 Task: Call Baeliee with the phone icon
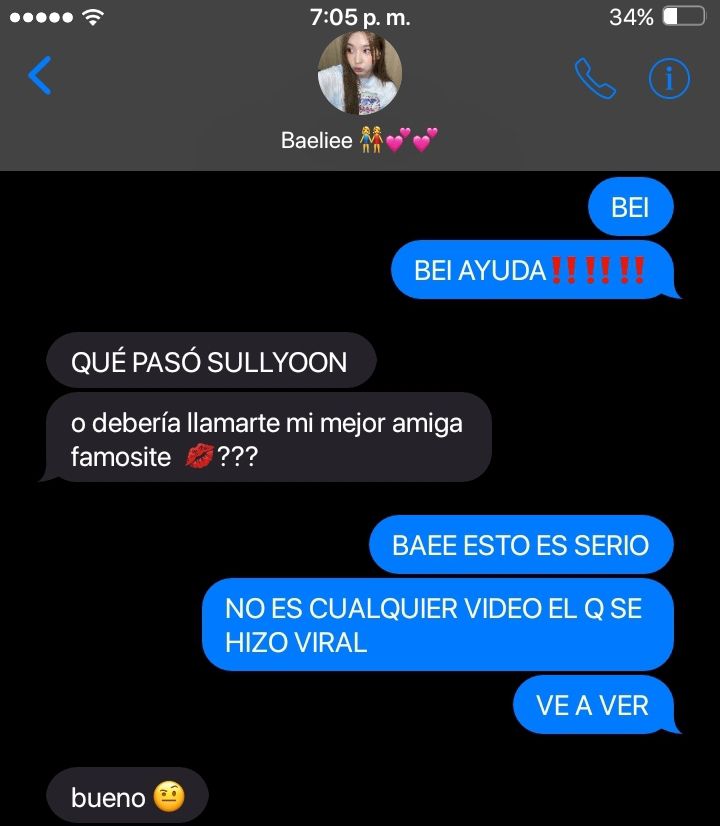(x=594, y=79)
